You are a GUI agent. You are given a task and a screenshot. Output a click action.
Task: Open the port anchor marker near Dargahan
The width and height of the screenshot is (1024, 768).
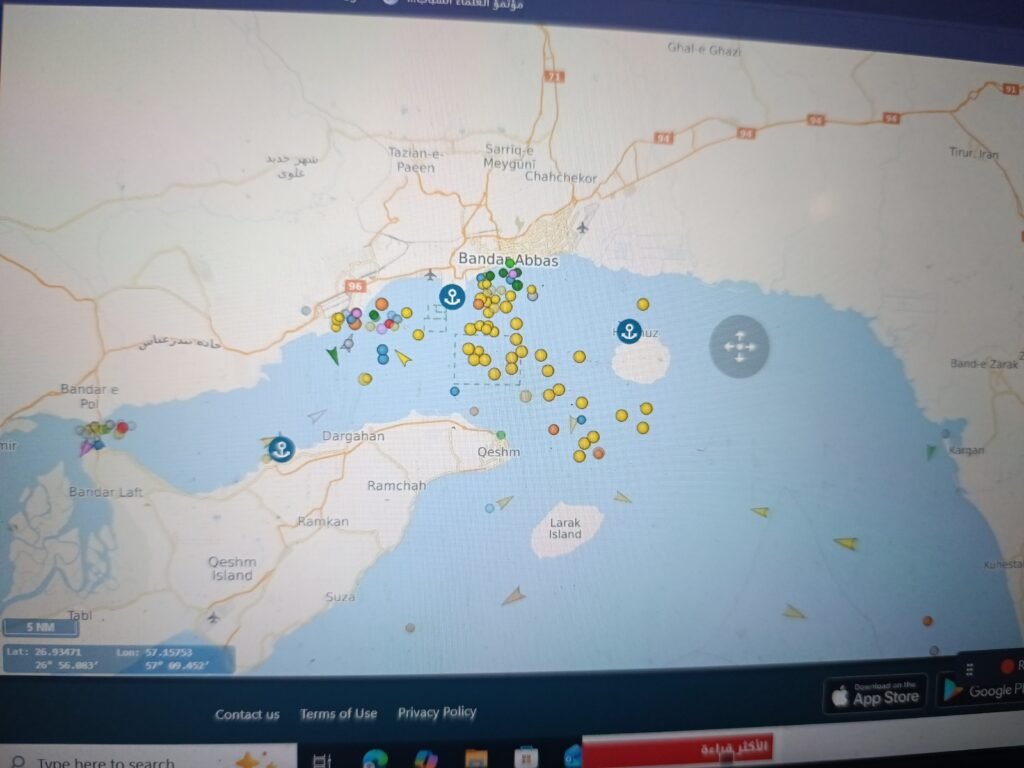click(x=282, y=450)
